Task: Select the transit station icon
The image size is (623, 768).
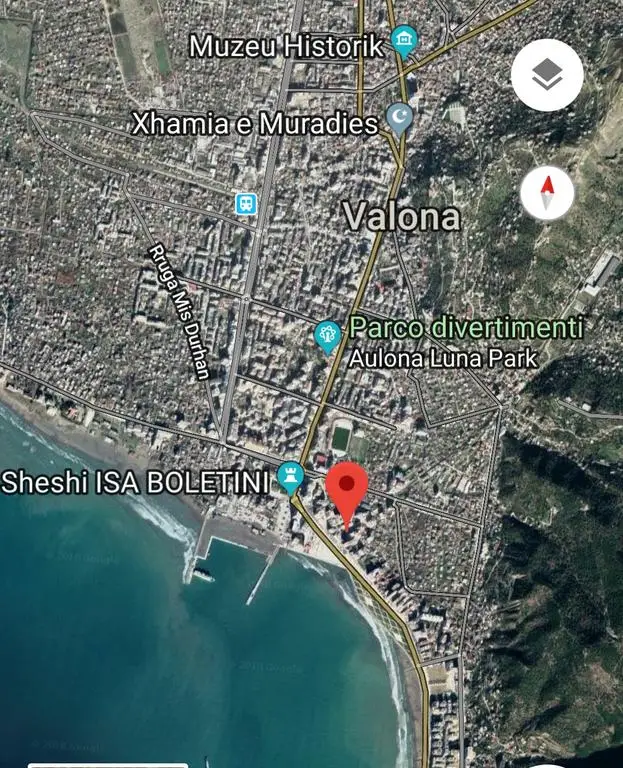Action: pos(246,204)
